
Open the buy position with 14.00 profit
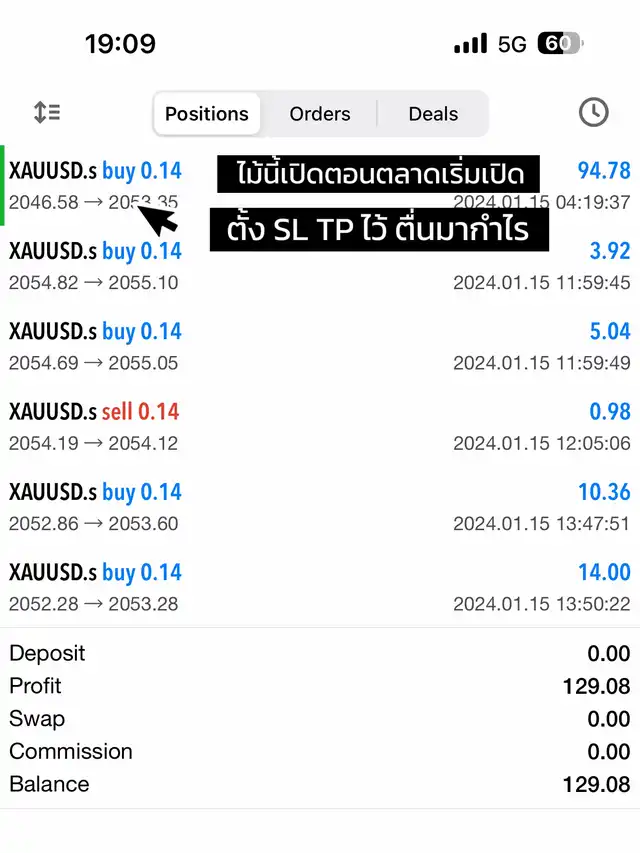click(x=320, y=587)
